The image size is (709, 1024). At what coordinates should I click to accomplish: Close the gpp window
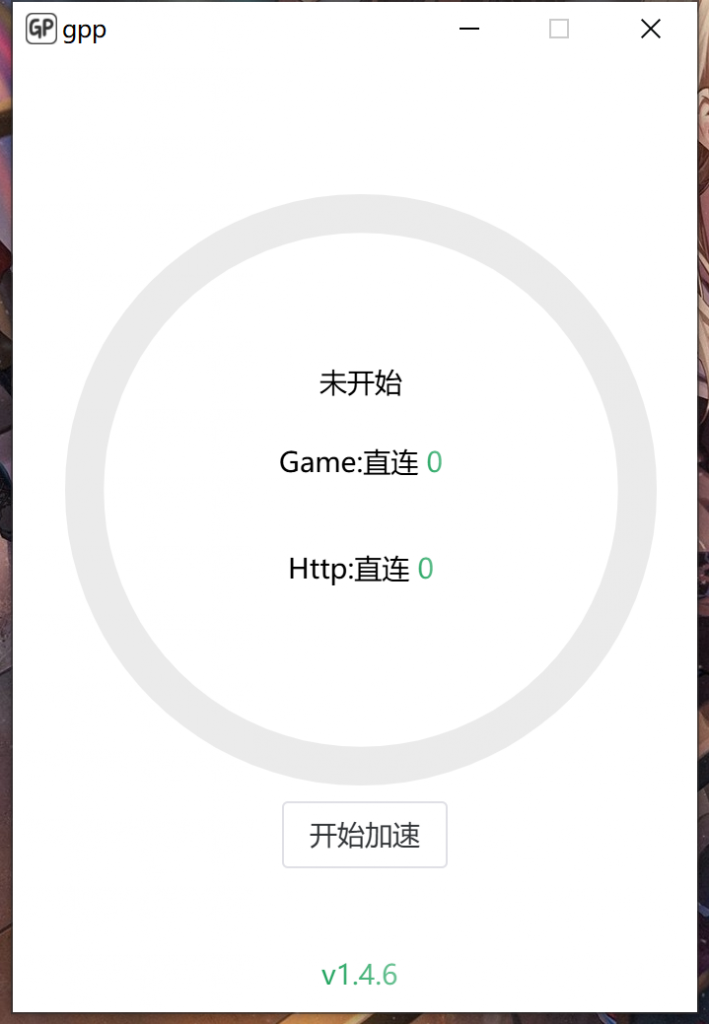coord(650,29)
